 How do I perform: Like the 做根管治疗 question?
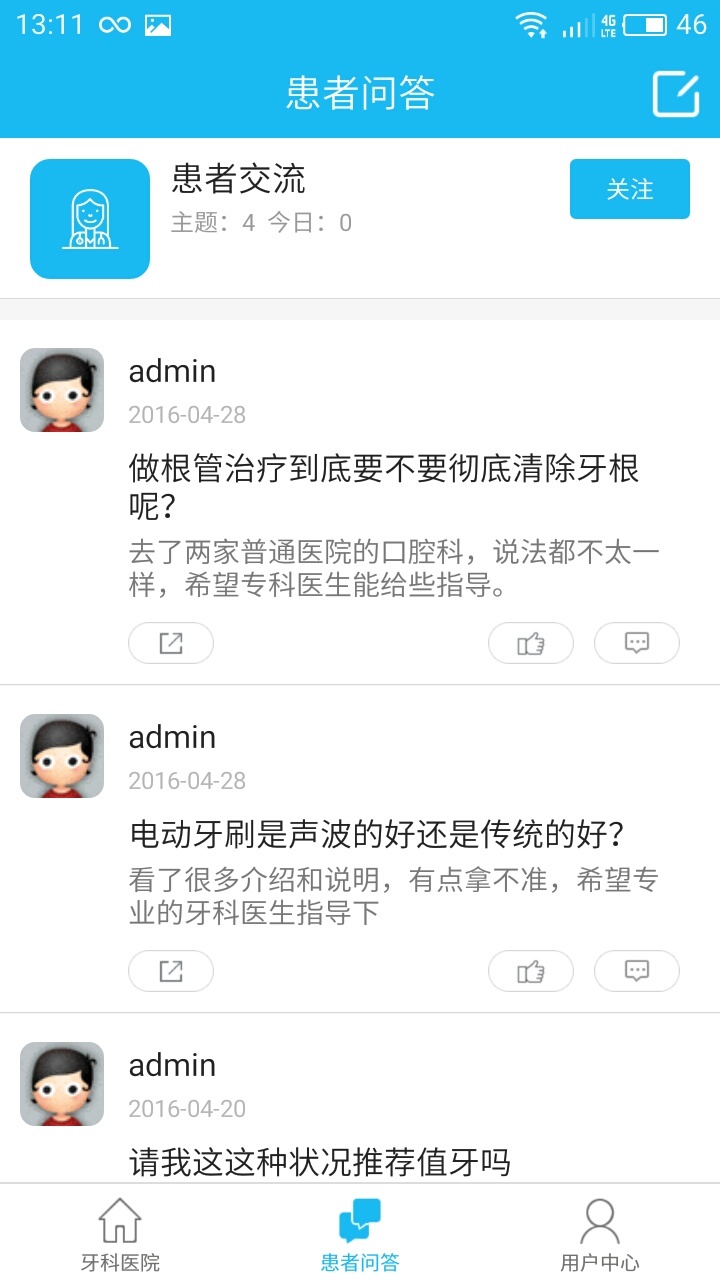click(531, 643)
